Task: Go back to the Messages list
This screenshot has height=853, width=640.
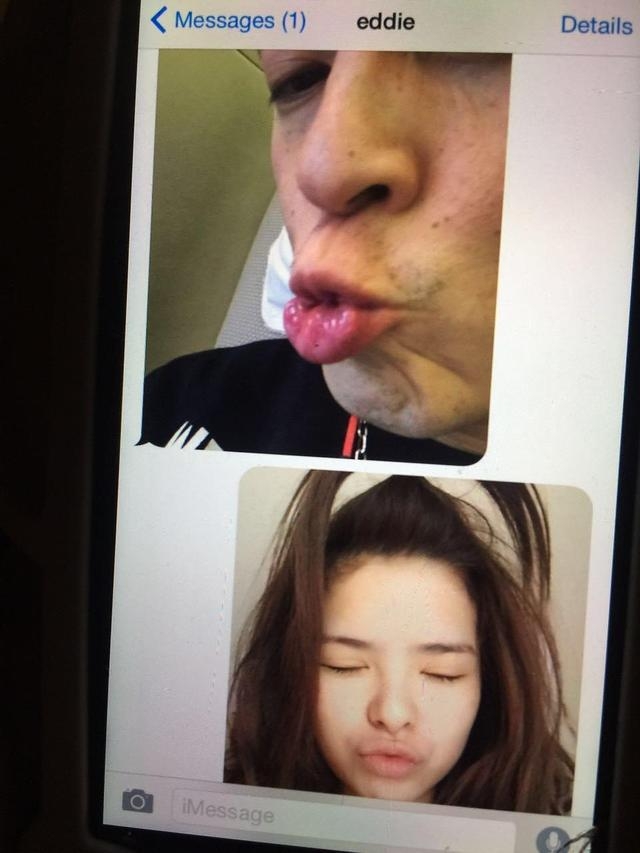Action: click(227, 21)
